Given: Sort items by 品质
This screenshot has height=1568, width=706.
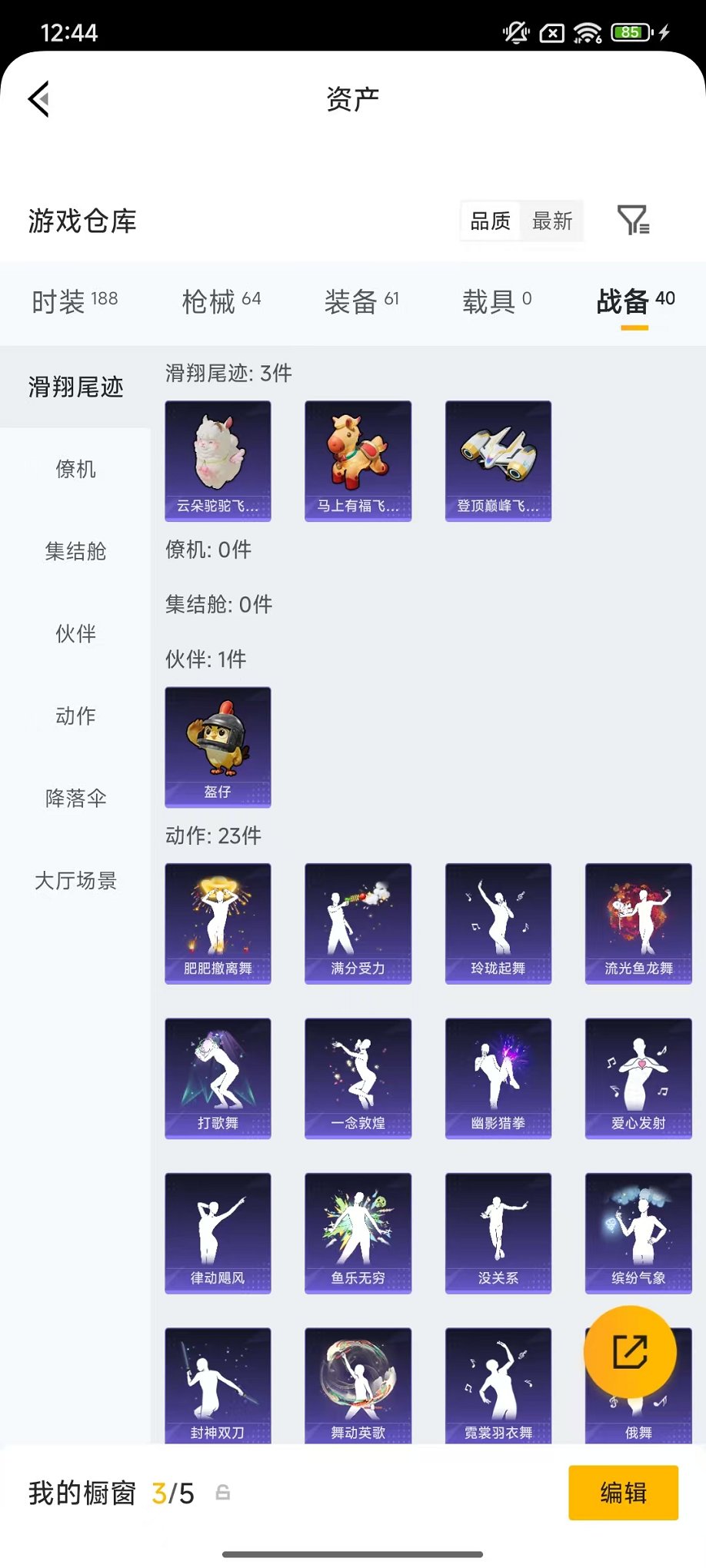Looking at the screenshot, I should pos(489,221).
